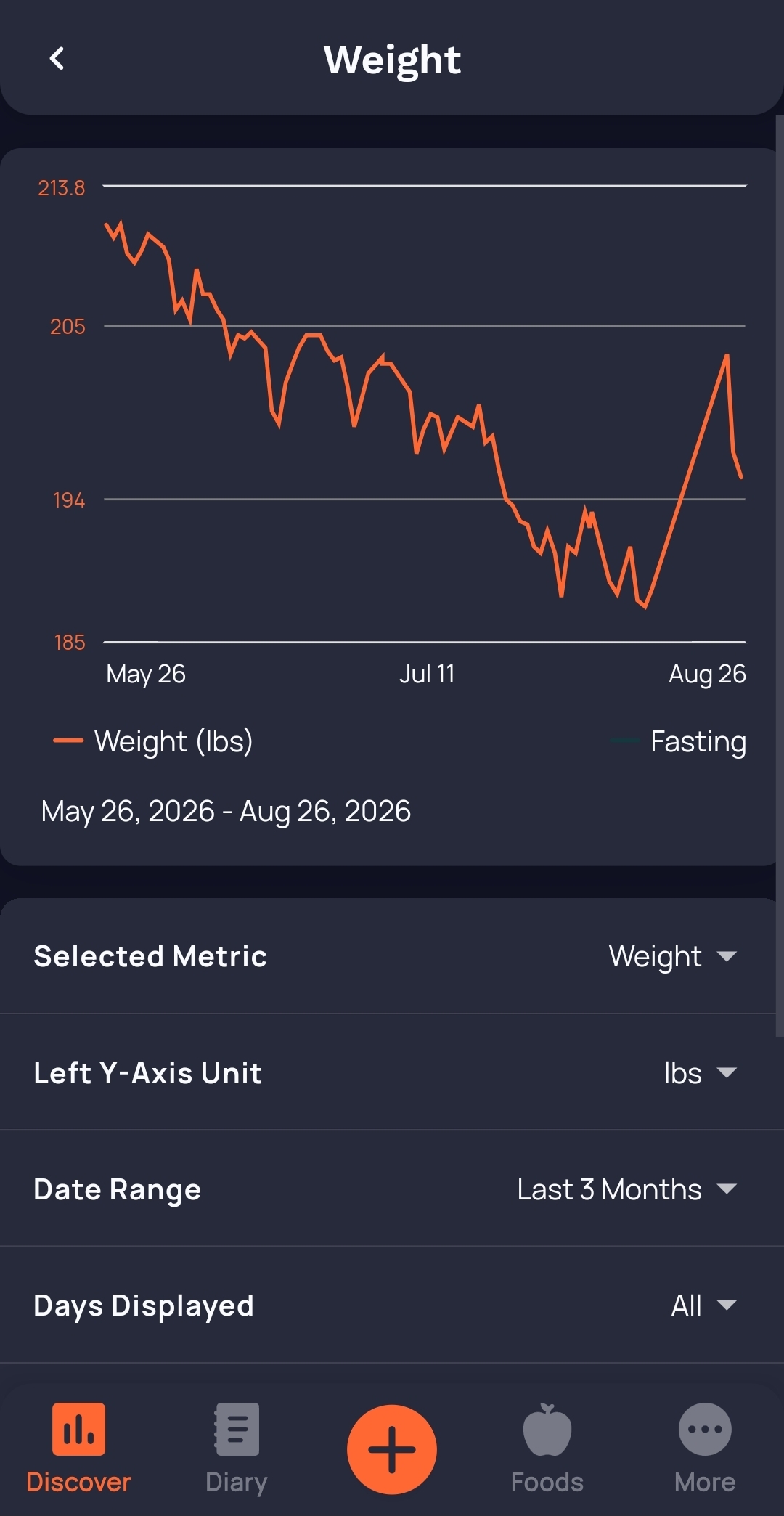Change the Left Y-Axis Unit from lbs
This screenshot has height=1516, width=784.
click(700, 1073)
